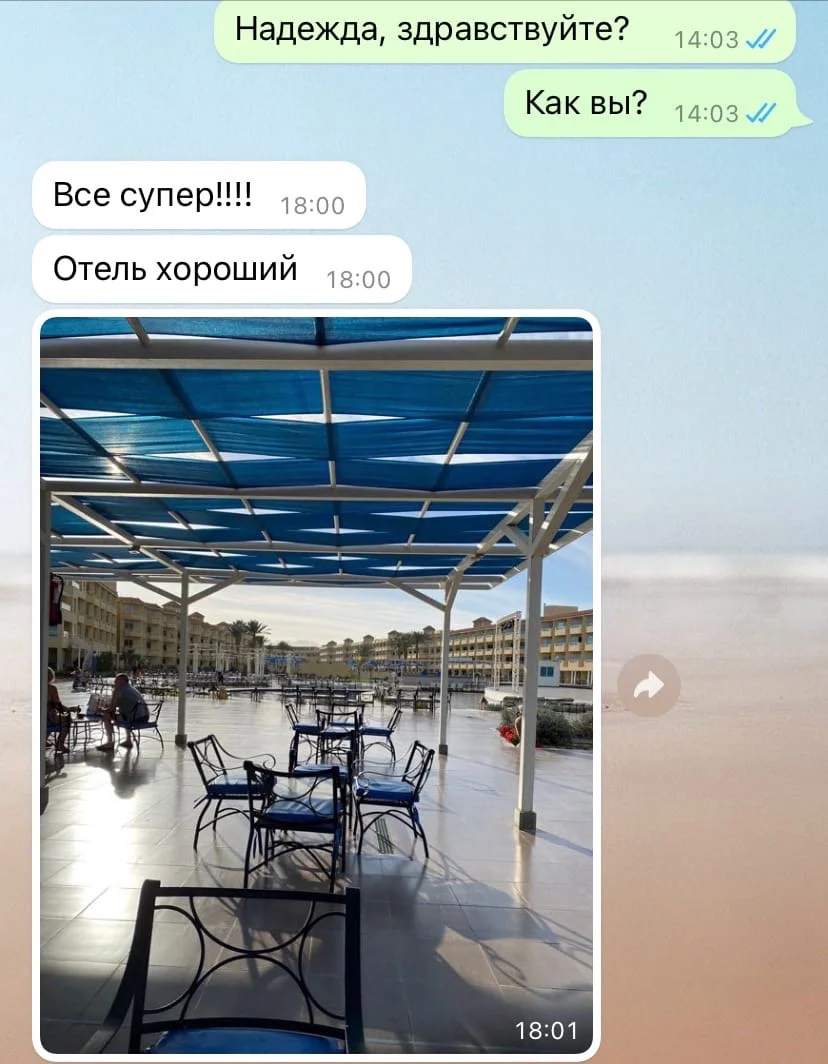This screenshot has height=1064, width=828.
Task: Forward the photo using the share arrow
Action: [649, 685]
